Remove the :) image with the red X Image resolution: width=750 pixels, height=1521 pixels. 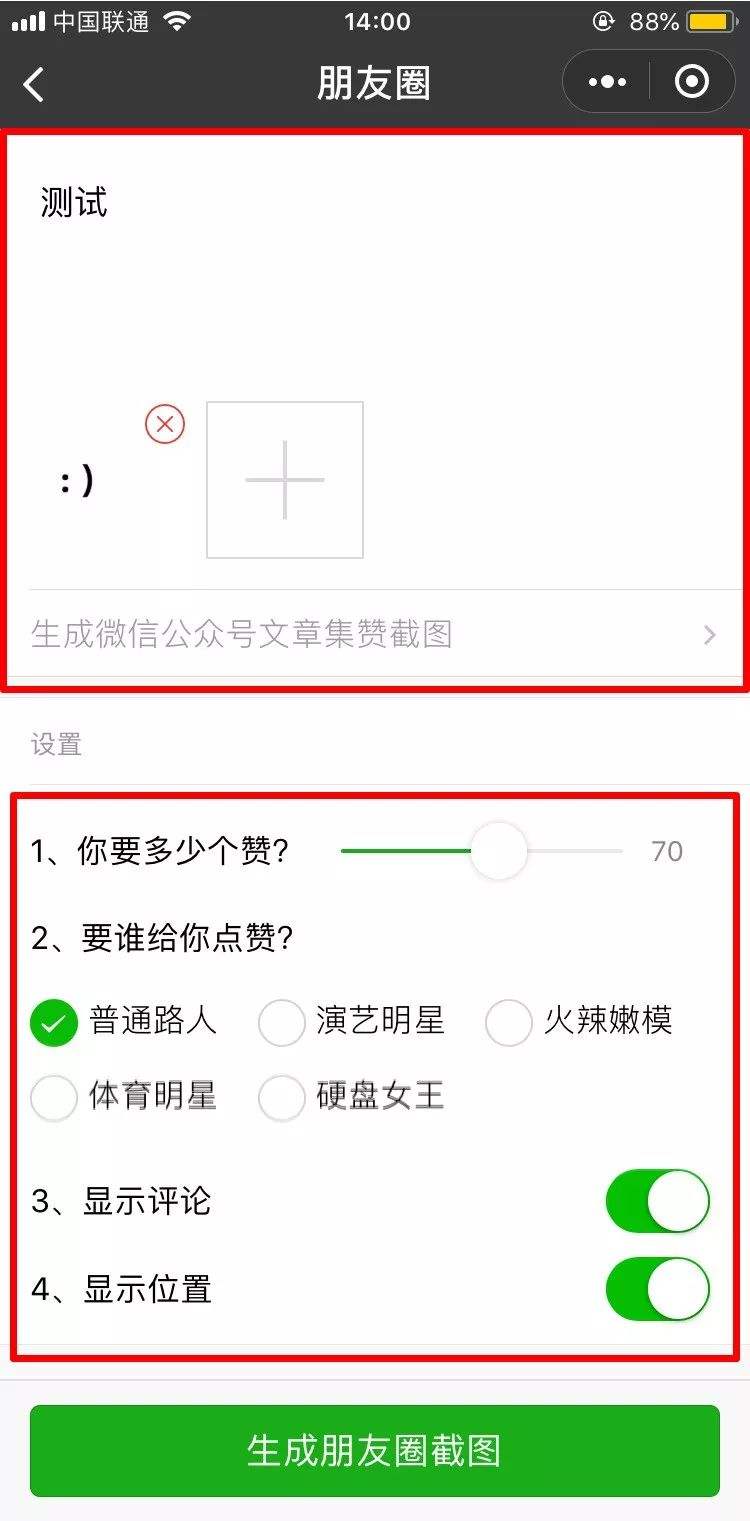[165, 425]
